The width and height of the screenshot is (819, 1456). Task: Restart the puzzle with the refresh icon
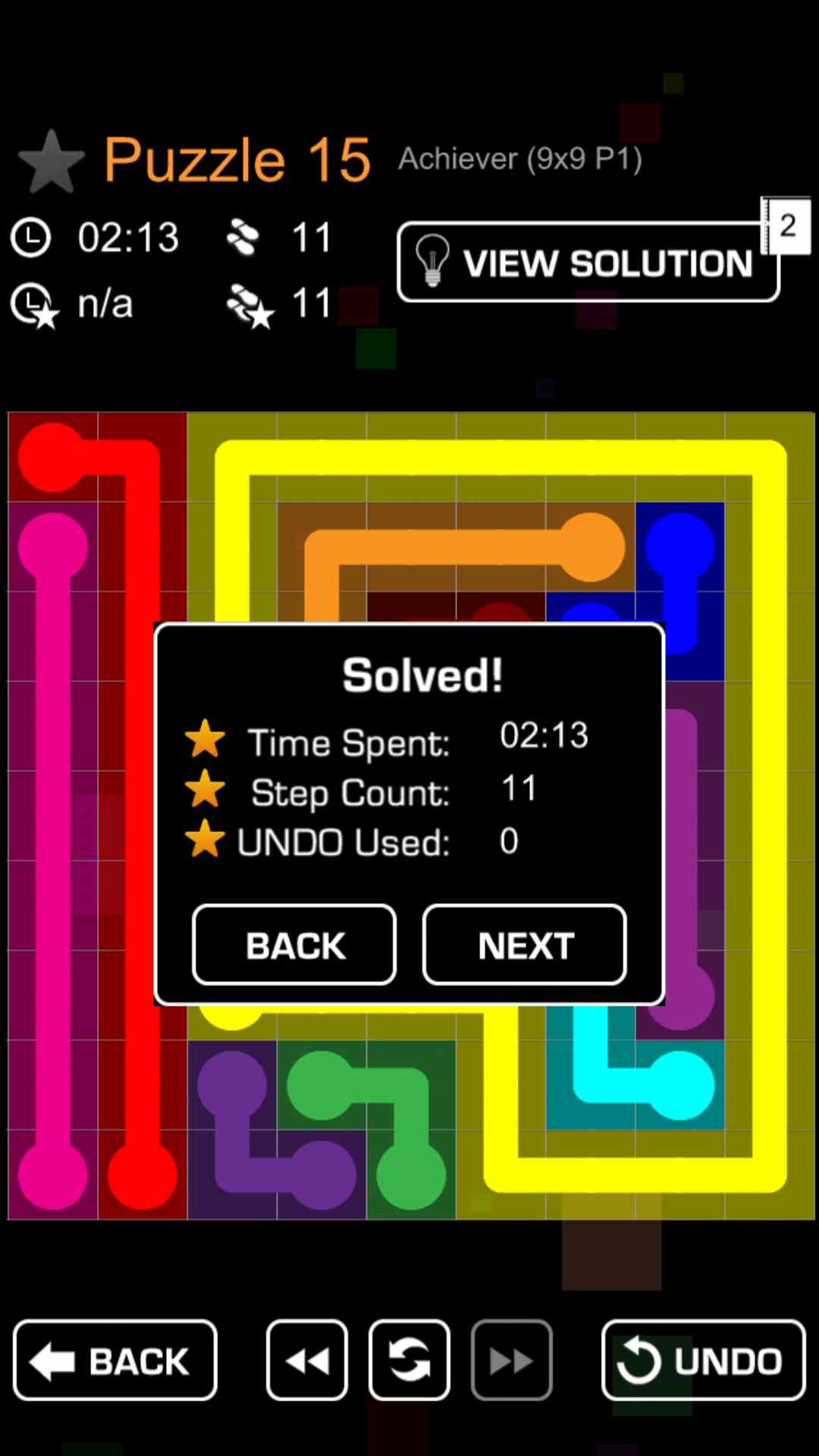409,1360
